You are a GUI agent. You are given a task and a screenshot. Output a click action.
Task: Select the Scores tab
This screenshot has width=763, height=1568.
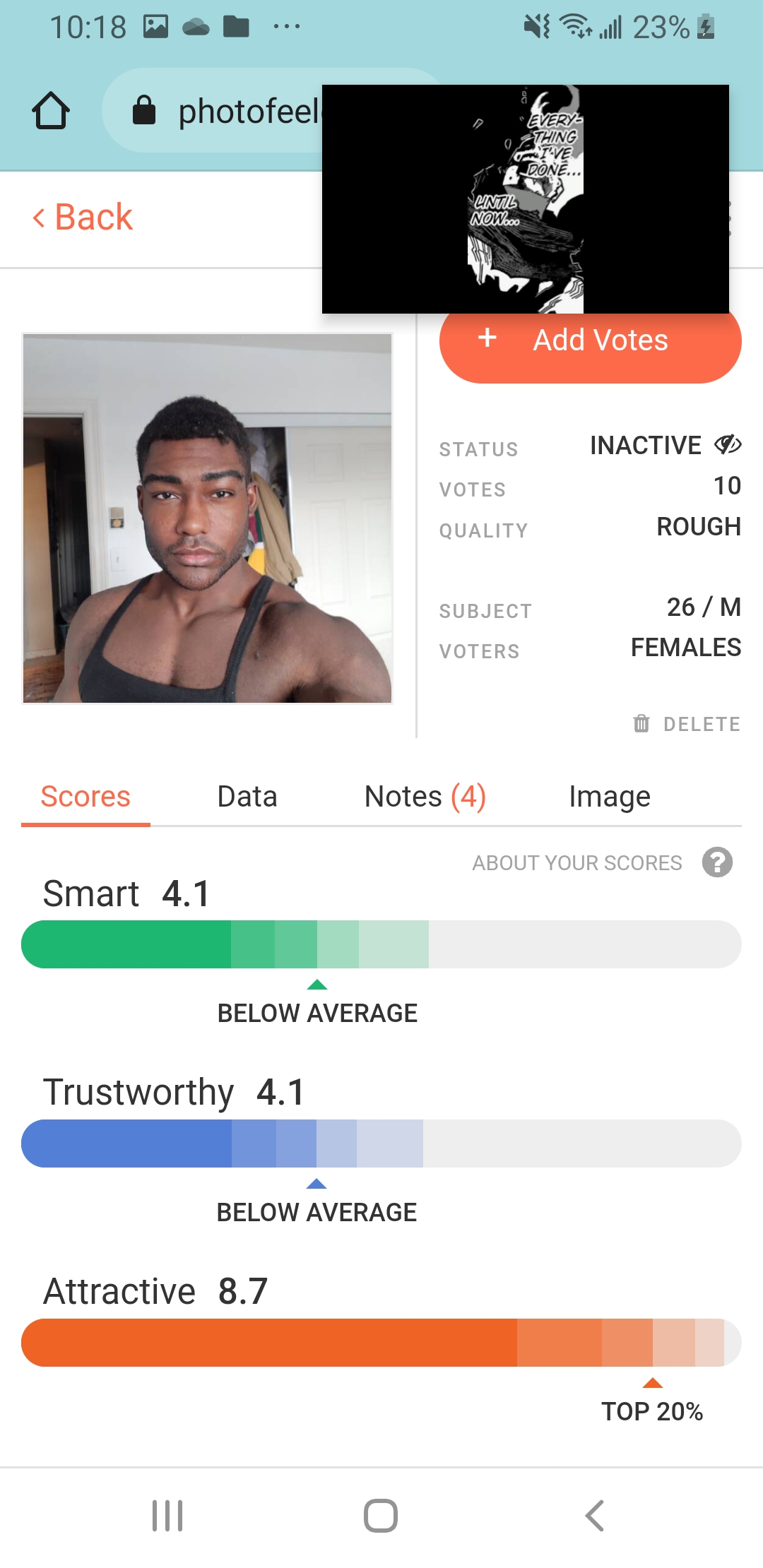(x=85, y=797)
